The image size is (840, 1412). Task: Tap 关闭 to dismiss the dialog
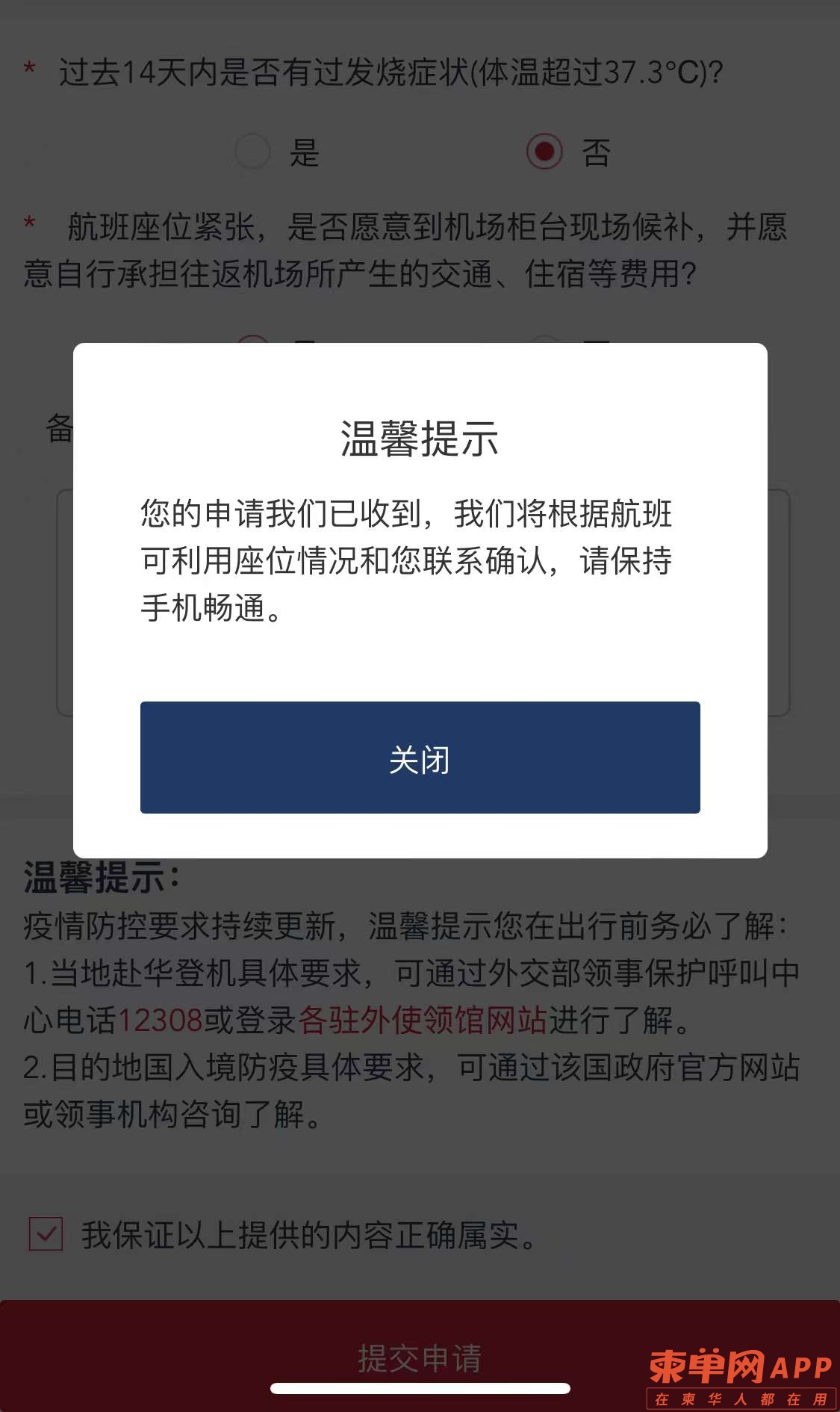420,758
